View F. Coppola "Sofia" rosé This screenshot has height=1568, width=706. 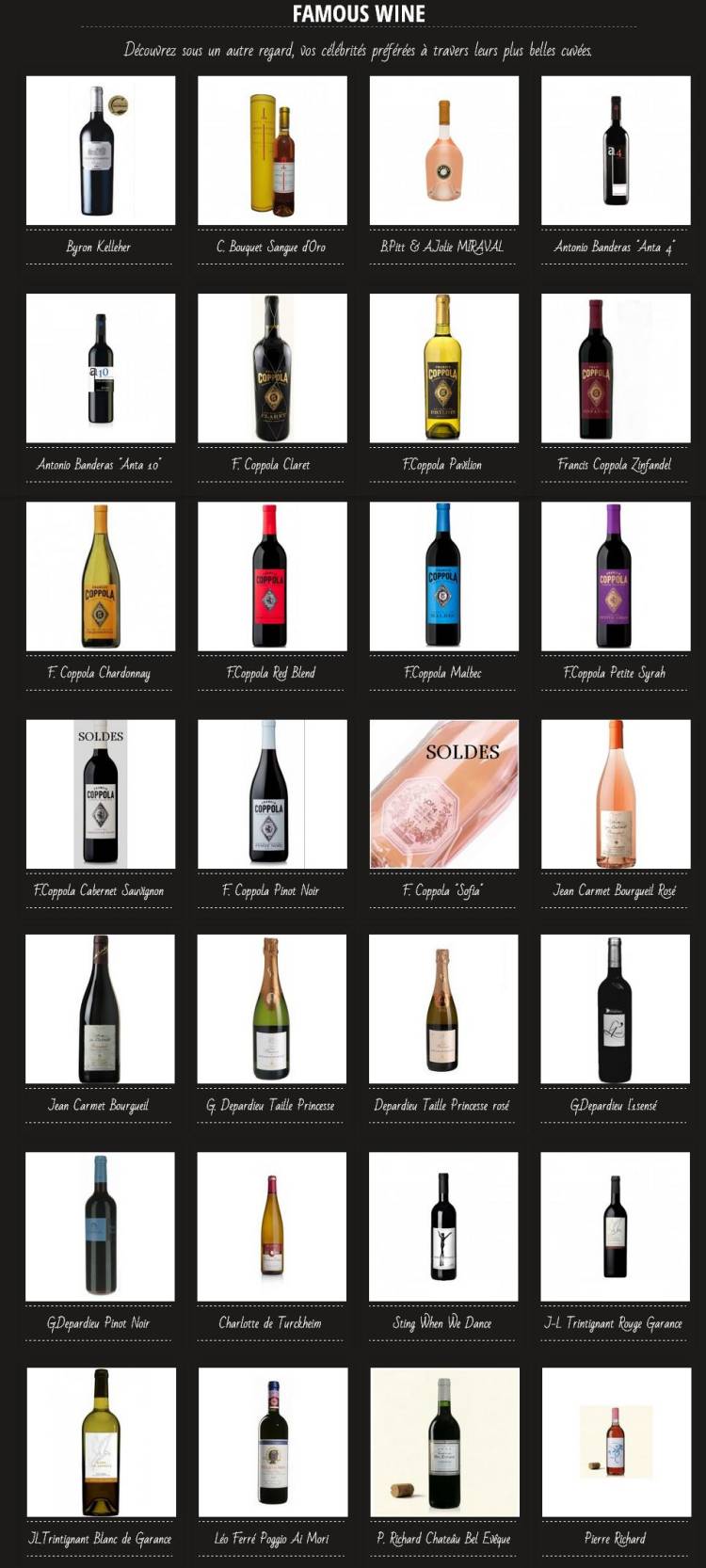click(x=443, y=794)
